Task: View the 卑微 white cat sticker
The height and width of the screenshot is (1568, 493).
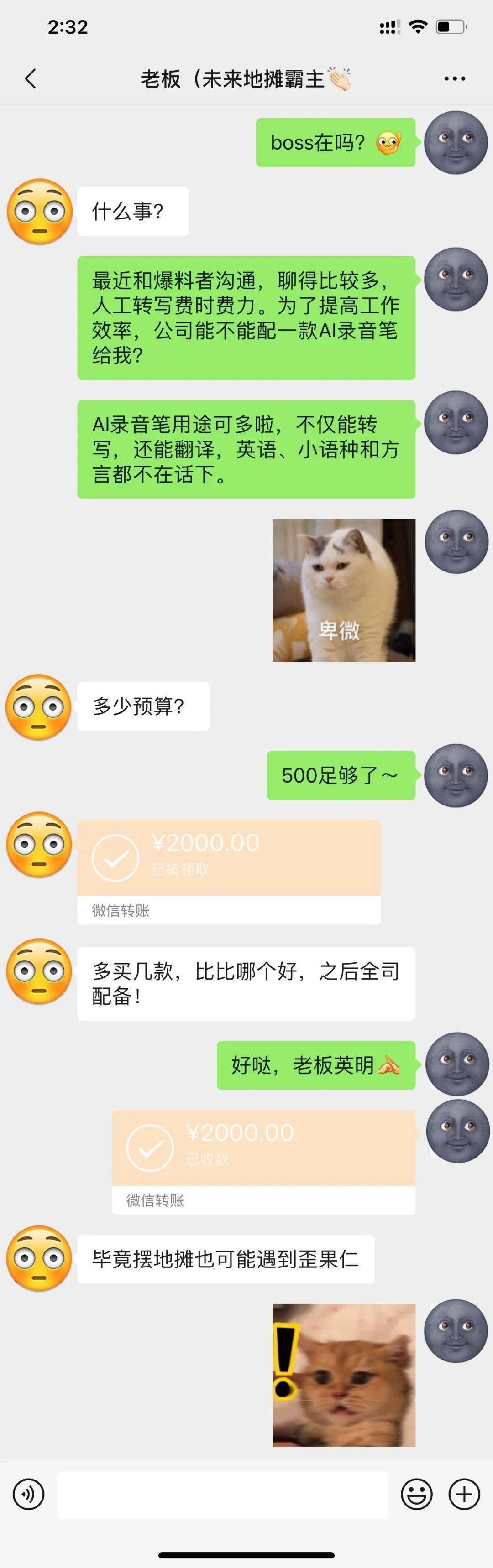Action: [x=344, y=590]
